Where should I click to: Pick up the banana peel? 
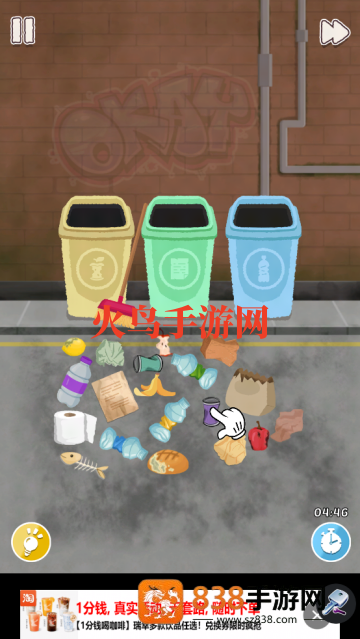click(x=154, y=387)
